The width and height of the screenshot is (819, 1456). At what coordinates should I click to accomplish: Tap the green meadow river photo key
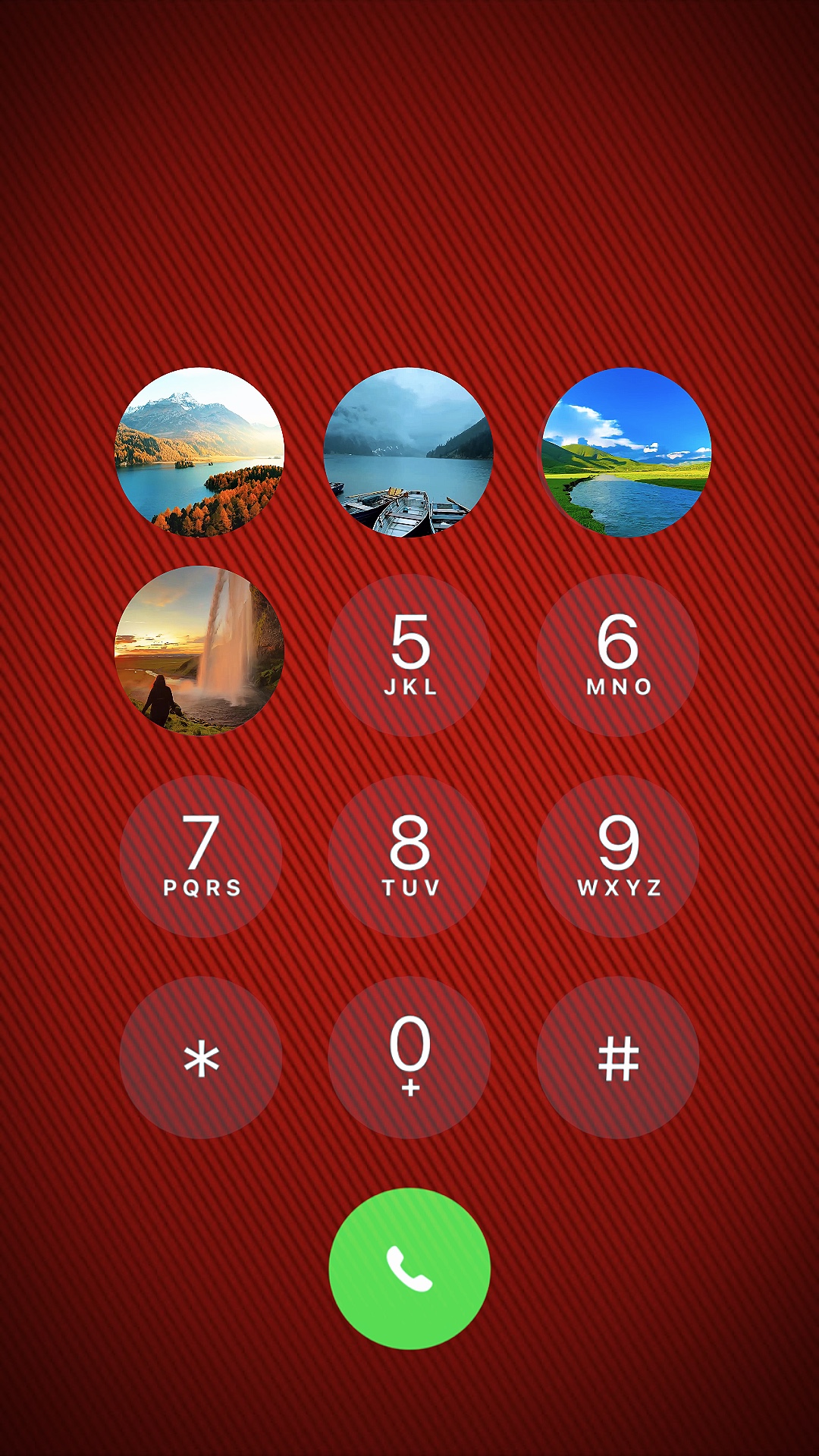[626, 452]
